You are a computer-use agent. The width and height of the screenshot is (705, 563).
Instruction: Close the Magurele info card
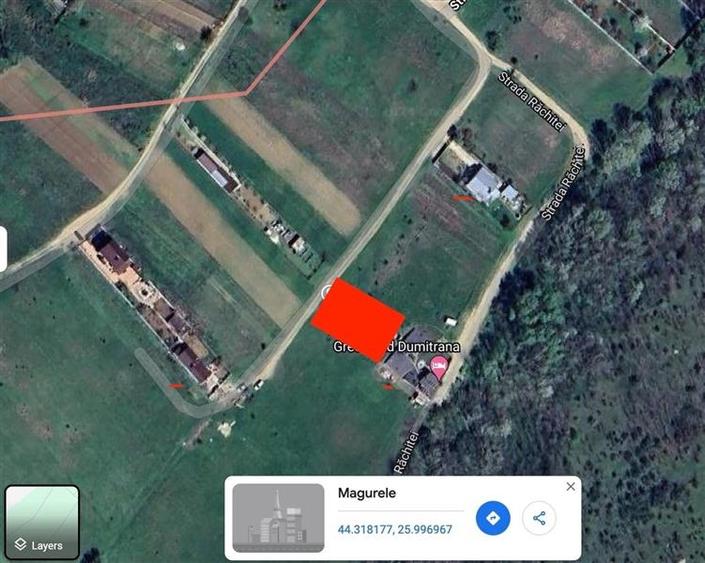tap(570, 486)
